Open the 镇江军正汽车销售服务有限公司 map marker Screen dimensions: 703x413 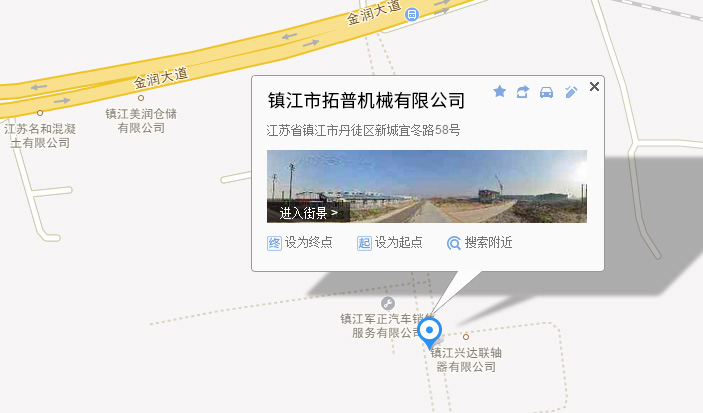coord(388,303)
